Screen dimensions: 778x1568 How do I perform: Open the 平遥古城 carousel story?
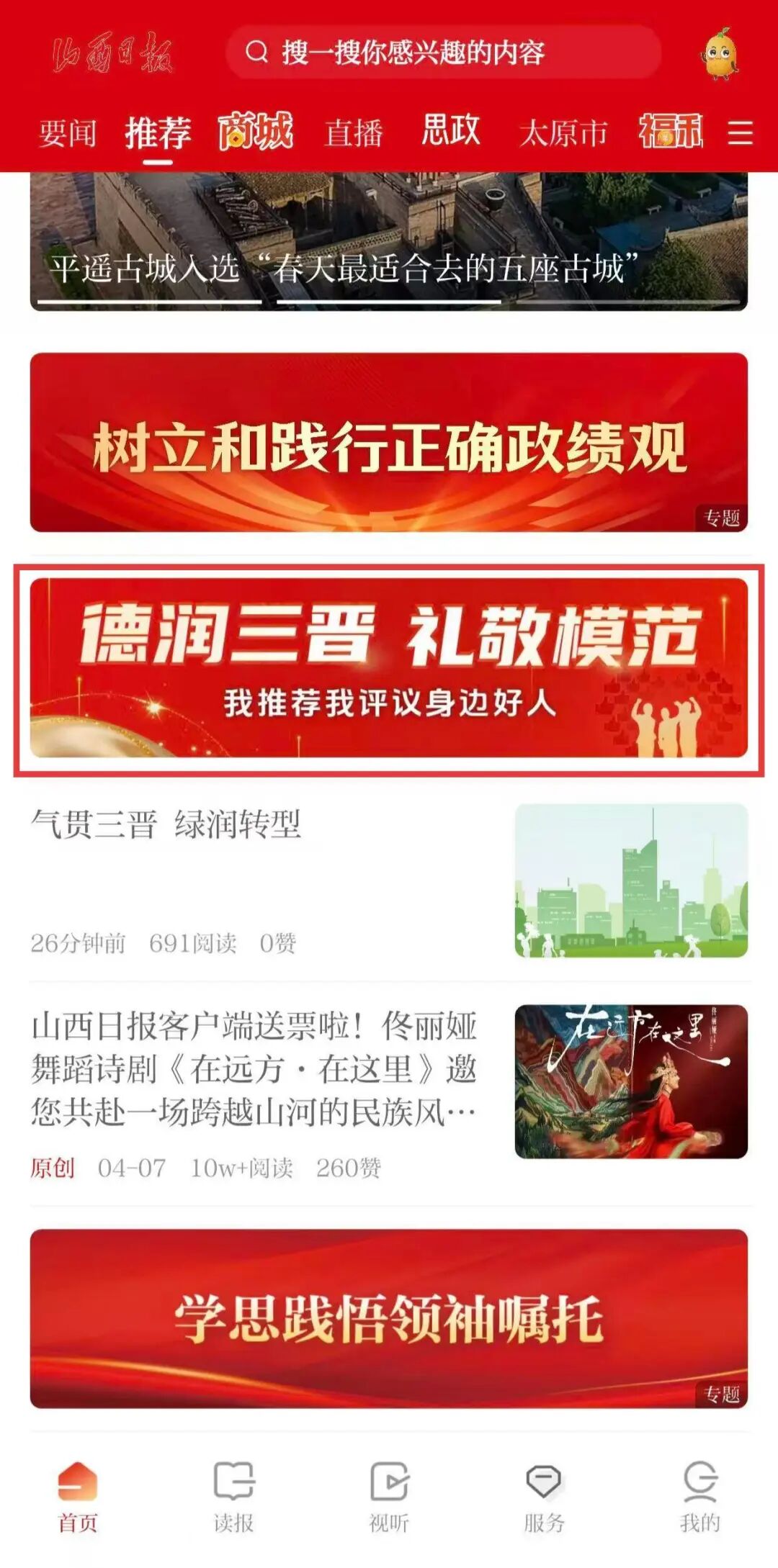coord(389,245)
